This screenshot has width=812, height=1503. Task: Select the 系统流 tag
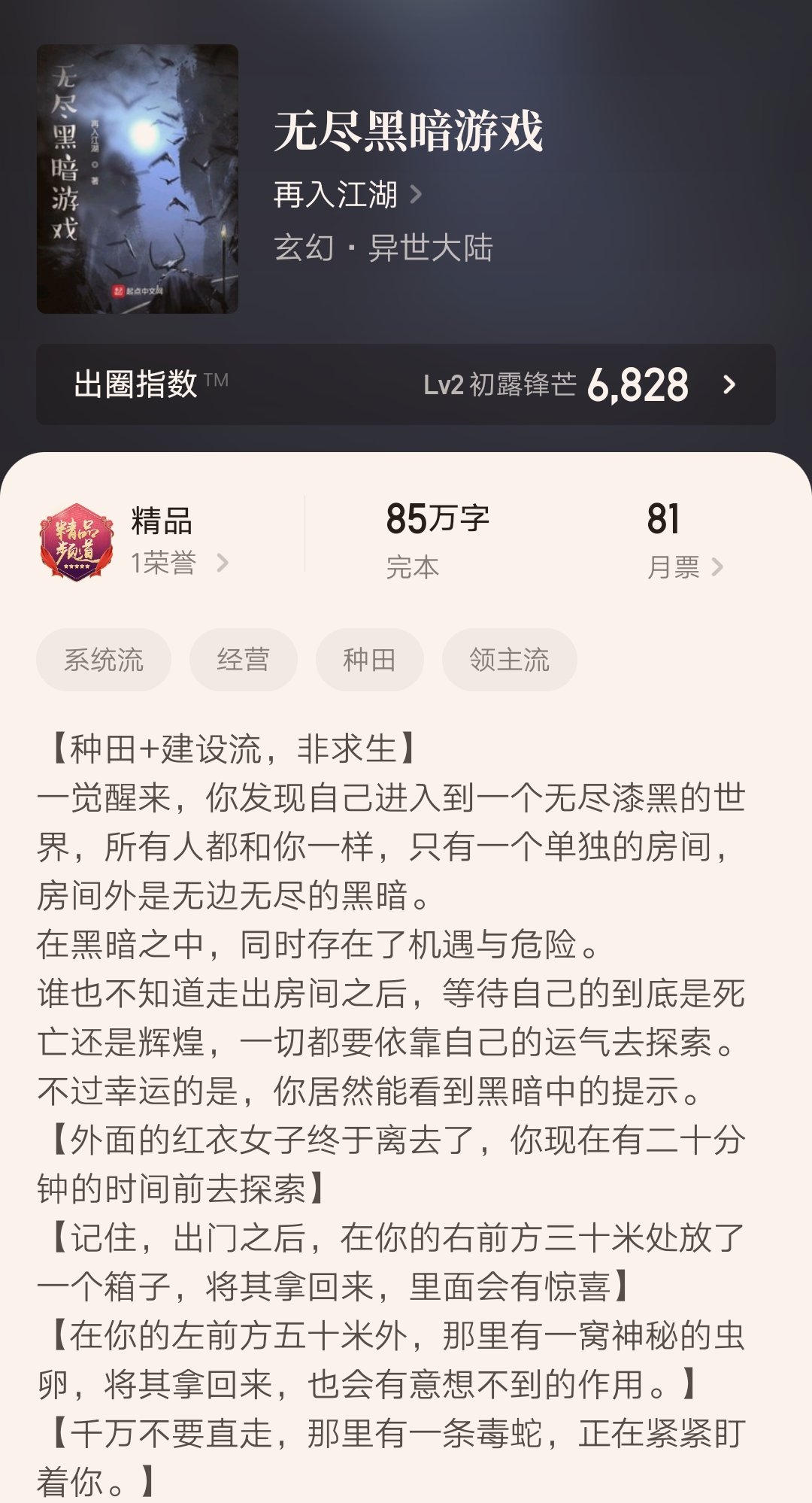tap(104, 660)
